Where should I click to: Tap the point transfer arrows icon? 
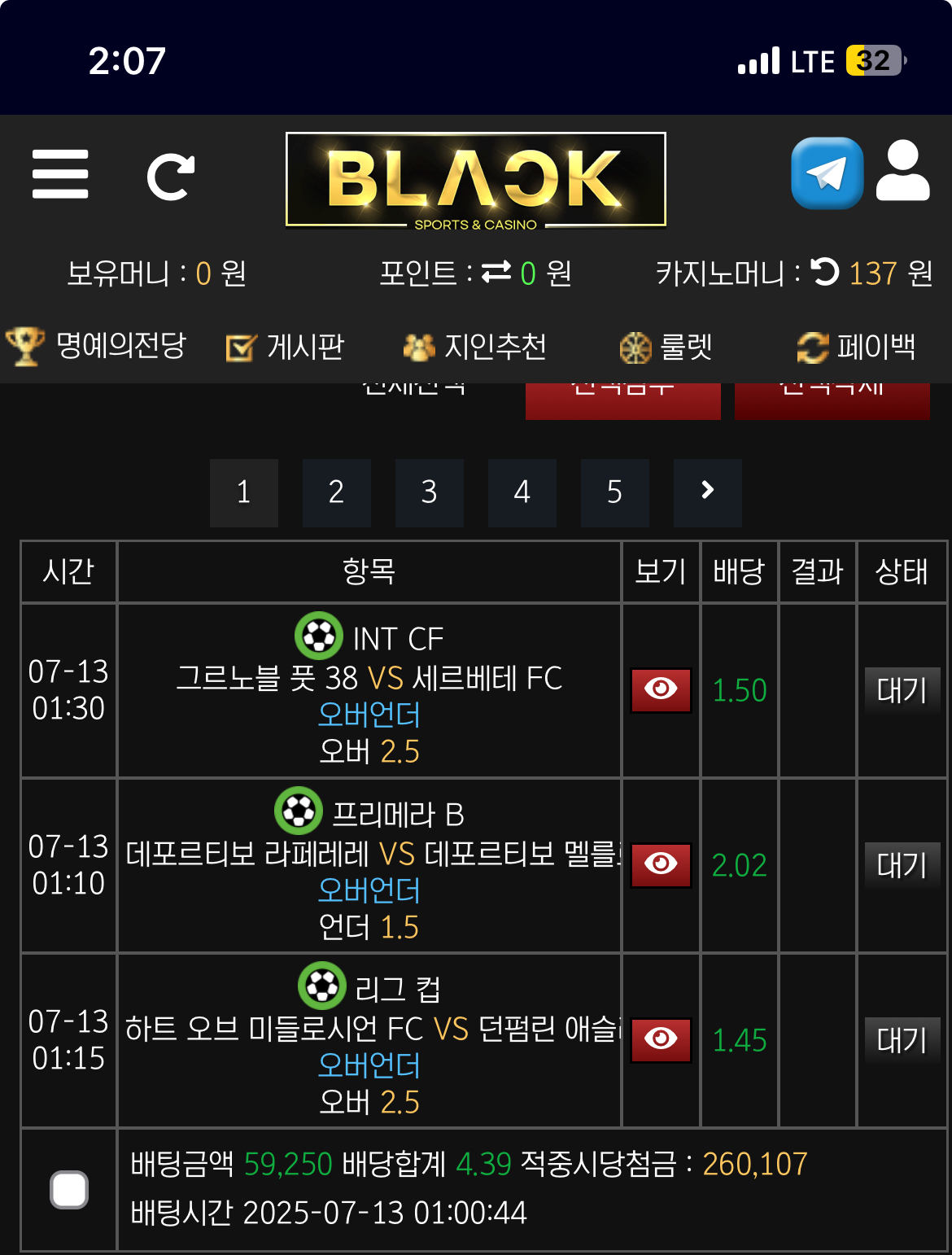click(496, 273)
